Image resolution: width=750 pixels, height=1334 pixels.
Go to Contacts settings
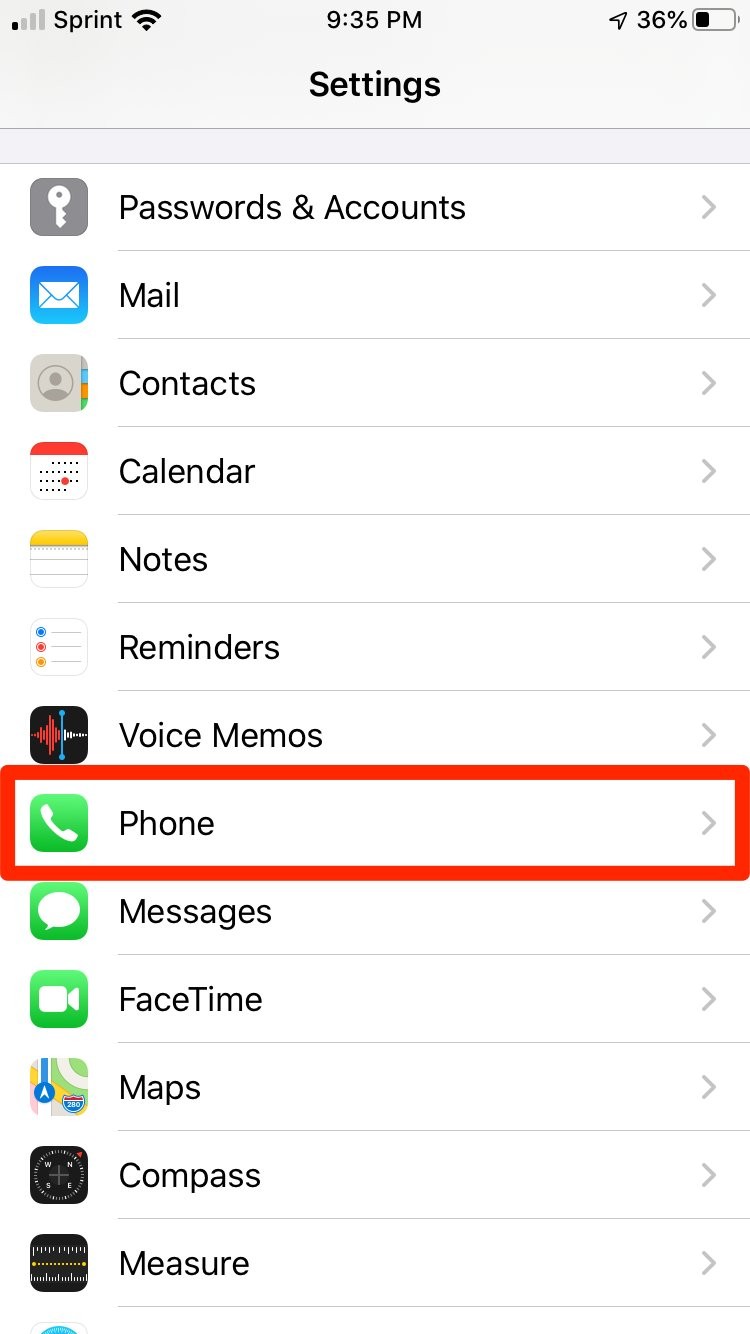[x=375, y=383]
